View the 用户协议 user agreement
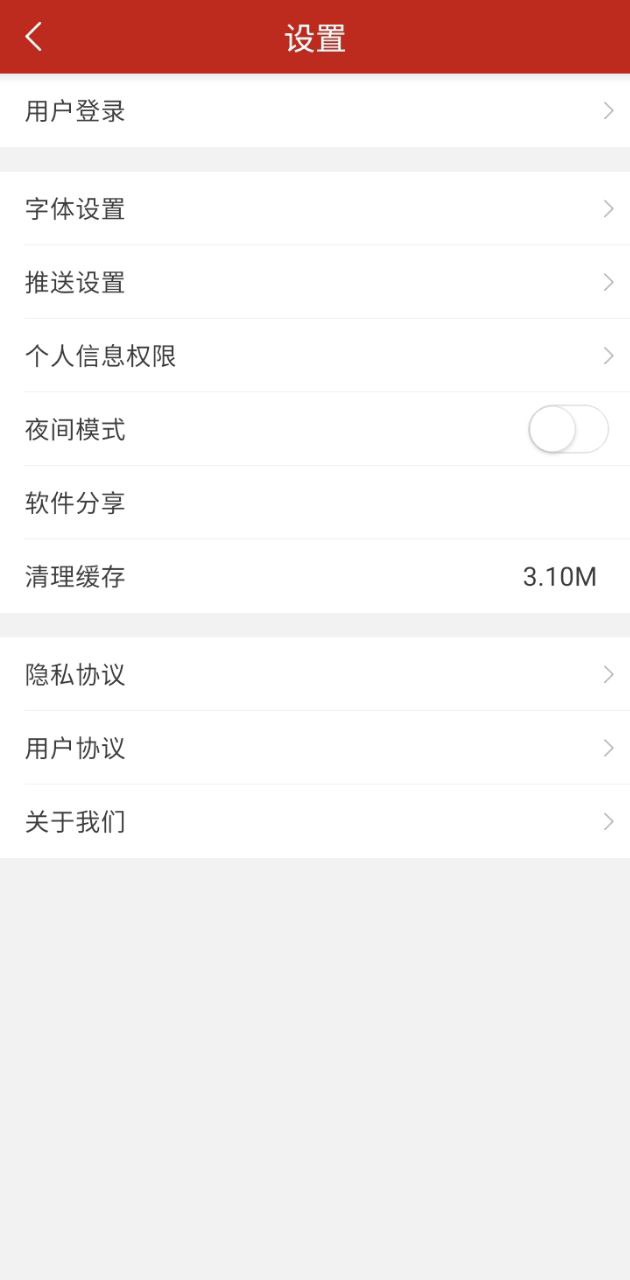The image size is (630, 1280). [315, 748]
